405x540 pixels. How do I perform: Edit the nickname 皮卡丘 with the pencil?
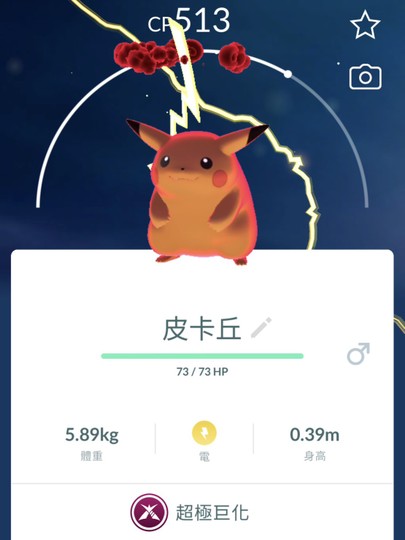click(261, 327)
